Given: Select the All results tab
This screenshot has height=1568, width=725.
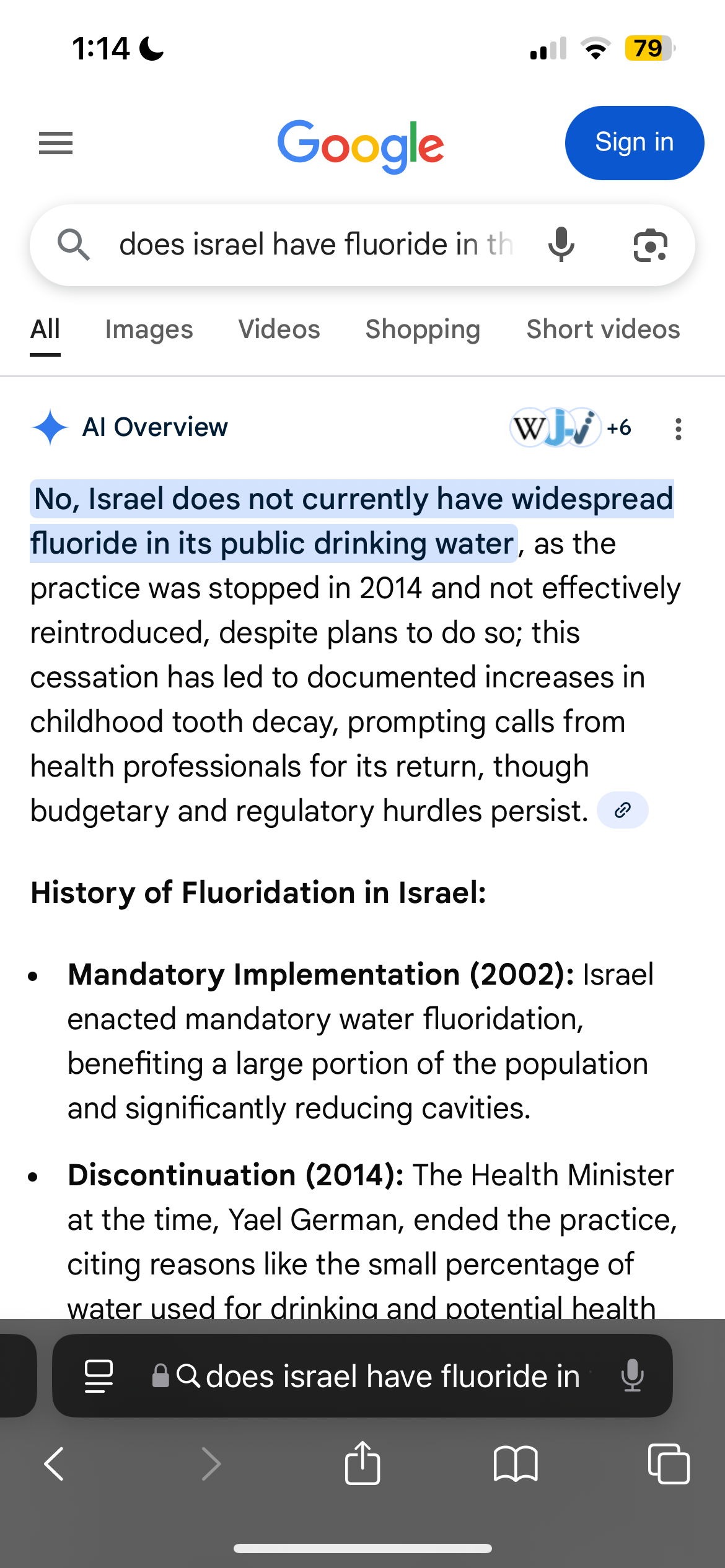Looking at the screenshot, I should point(45,329).
